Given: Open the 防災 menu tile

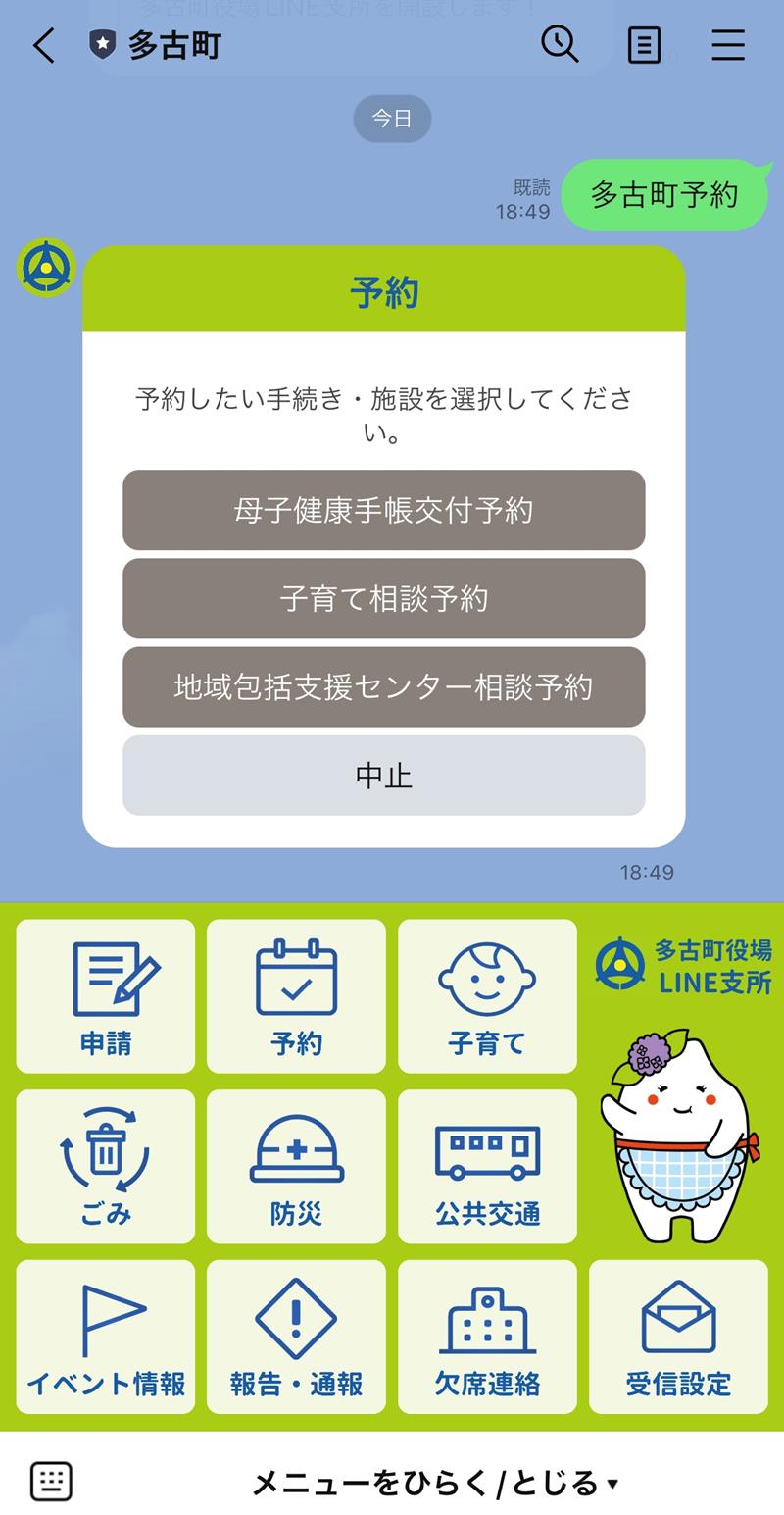Looking at the screenshot, I should click(296, 1166).
